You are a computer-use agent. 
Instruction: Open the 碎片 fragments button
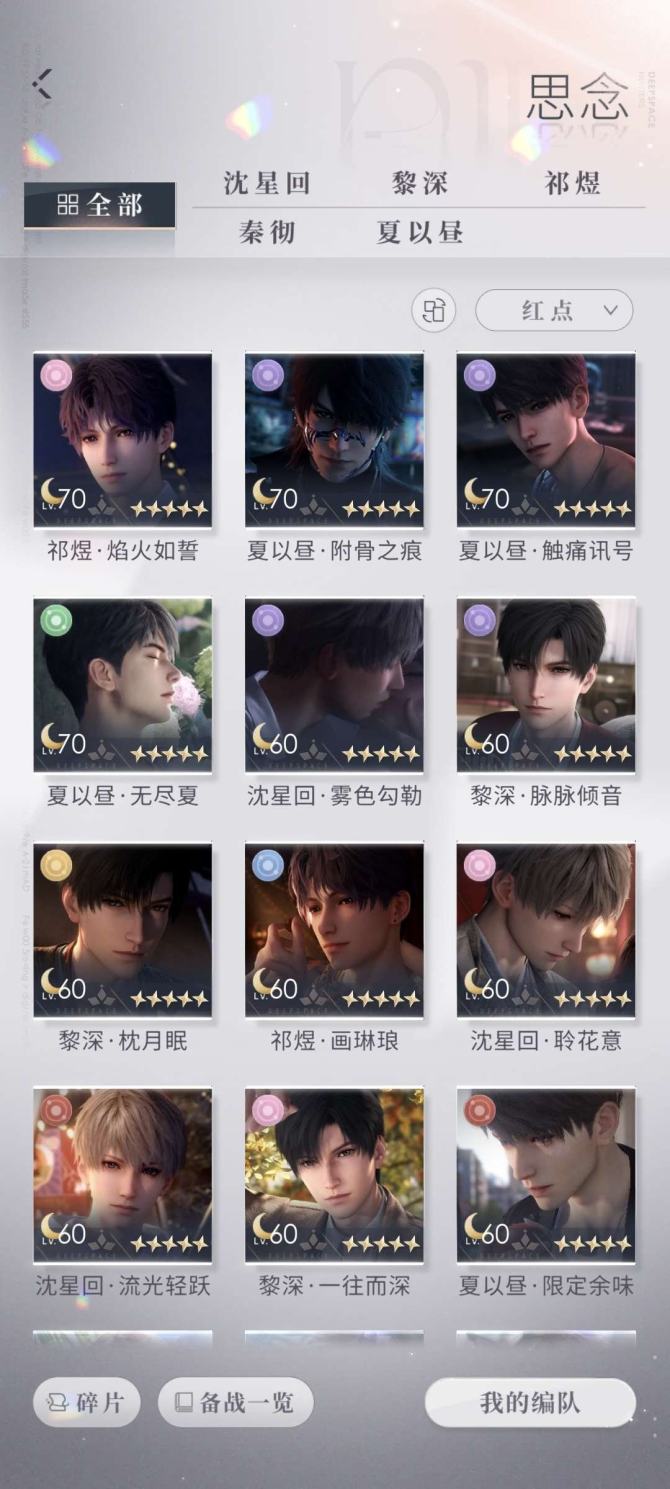86,1402
